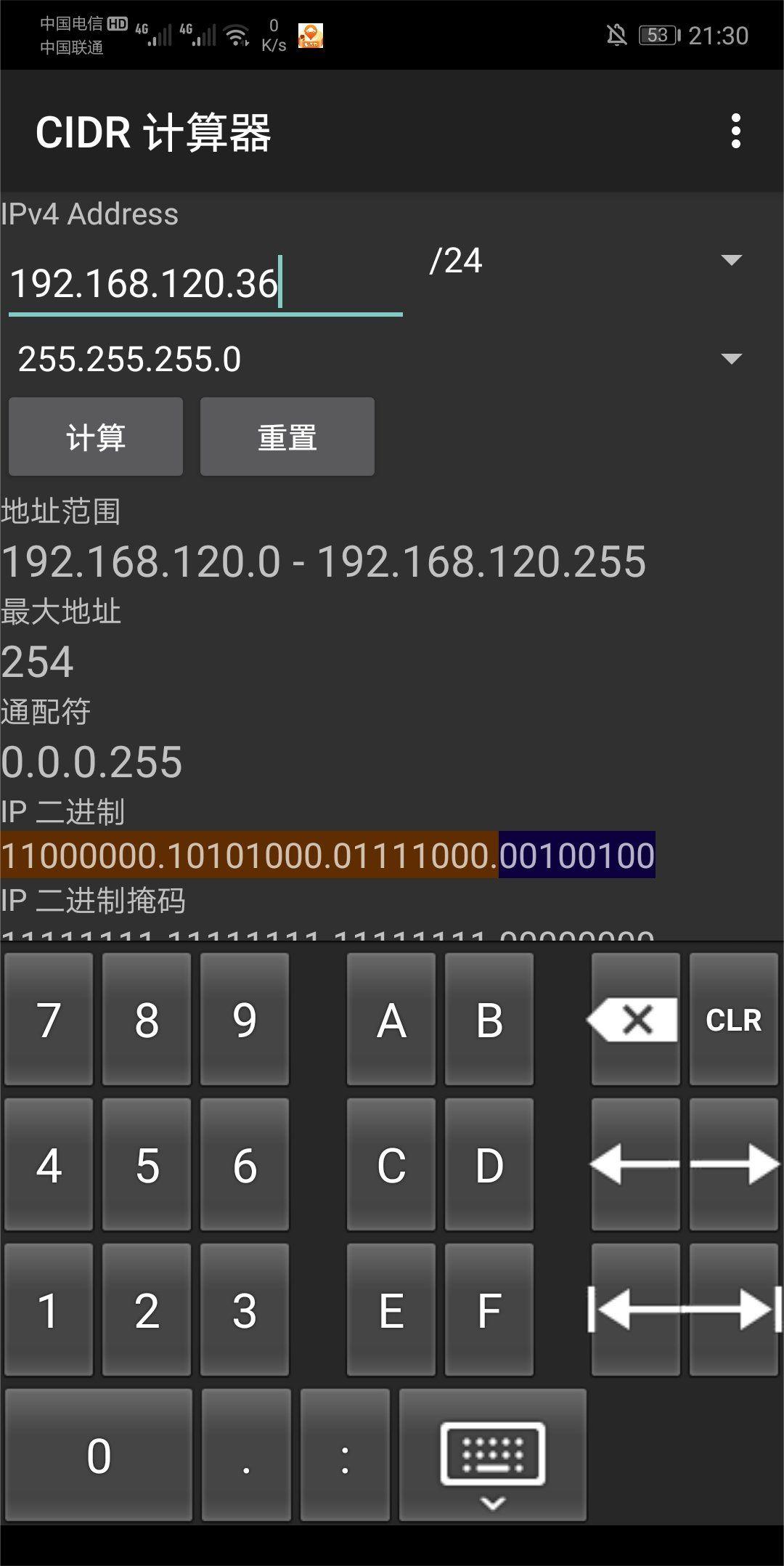
Task: Tap the 计算 calculate button
Action: click(x=96, y=437)
